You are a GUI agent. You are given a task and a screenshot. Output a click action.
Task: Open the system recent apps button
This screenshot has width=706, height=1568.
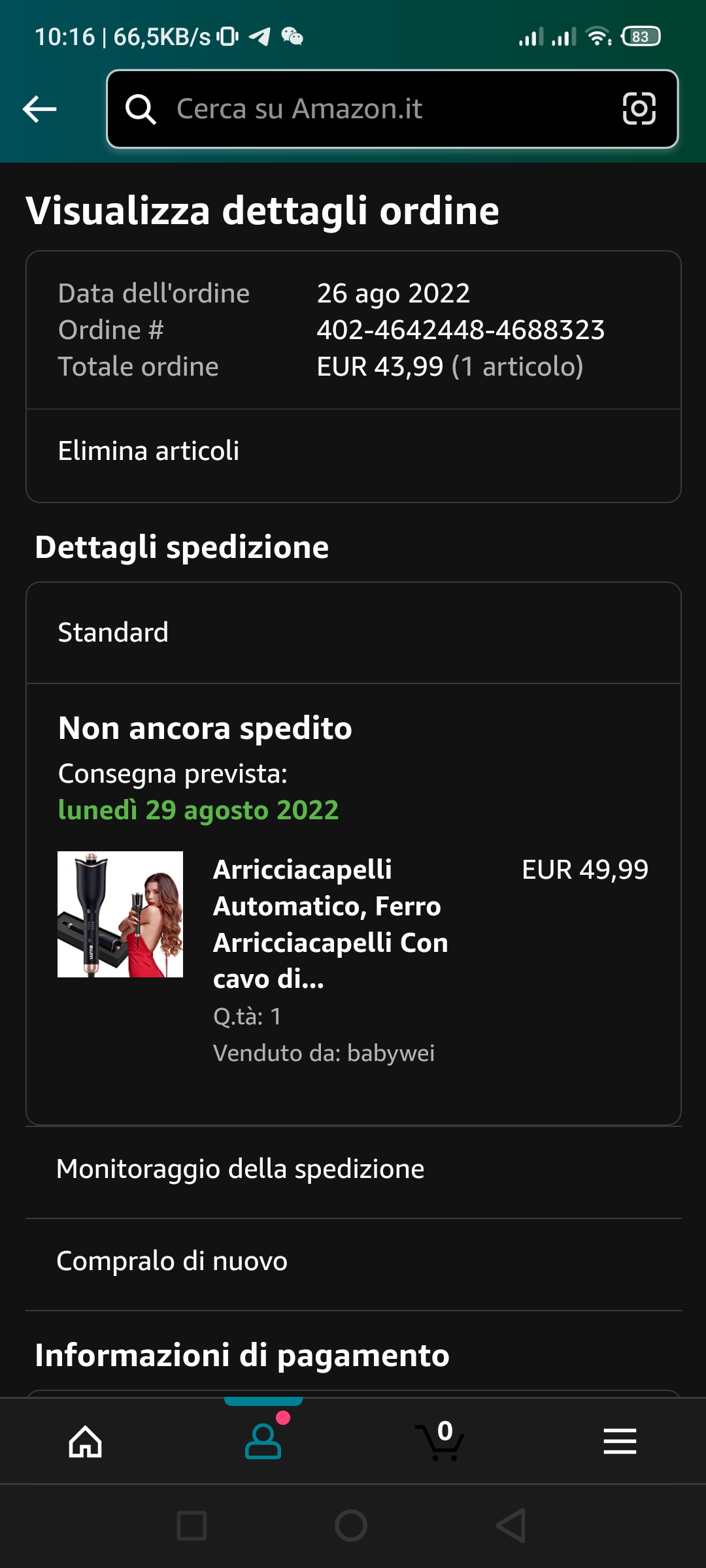(192, 1526)
